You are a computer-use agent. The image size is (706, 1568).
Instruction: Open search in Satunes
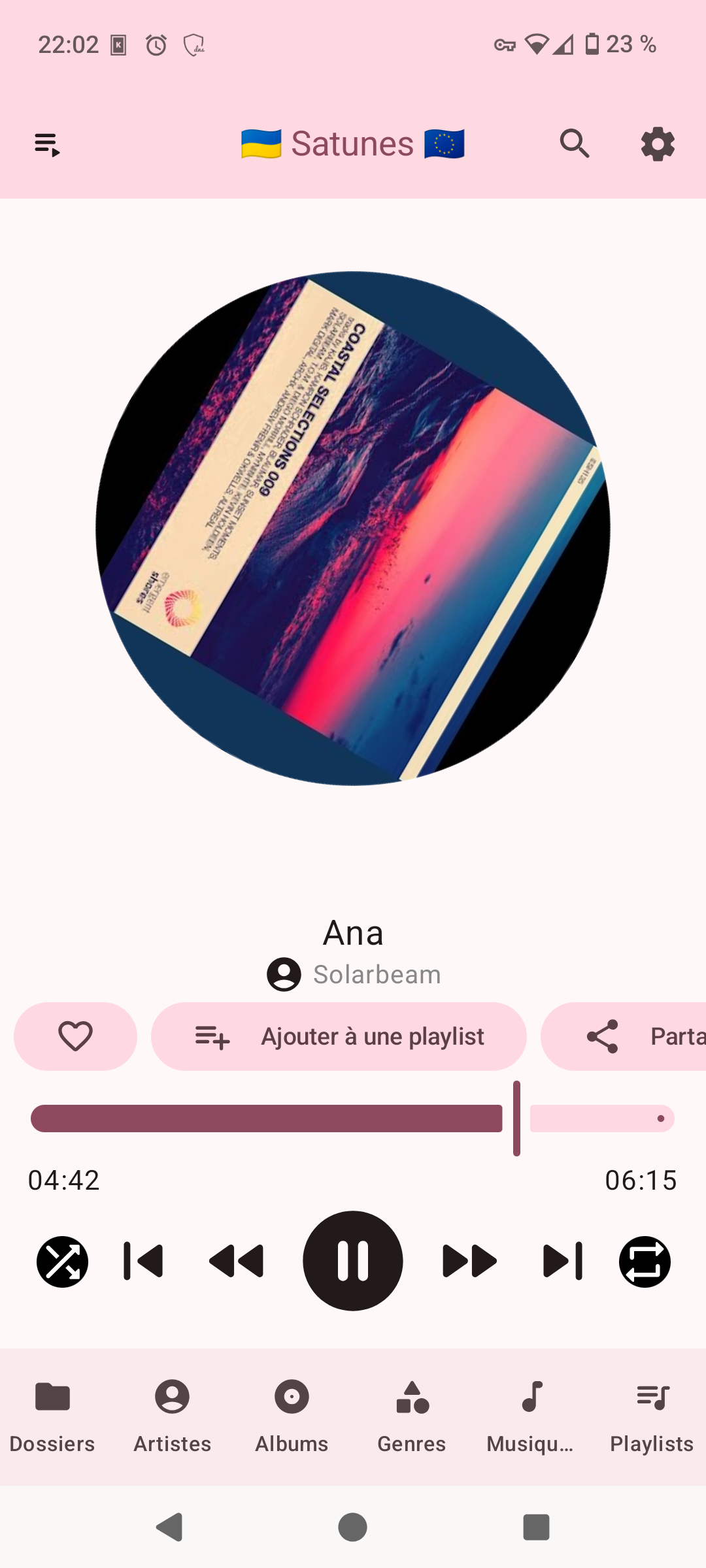point(575,144)
